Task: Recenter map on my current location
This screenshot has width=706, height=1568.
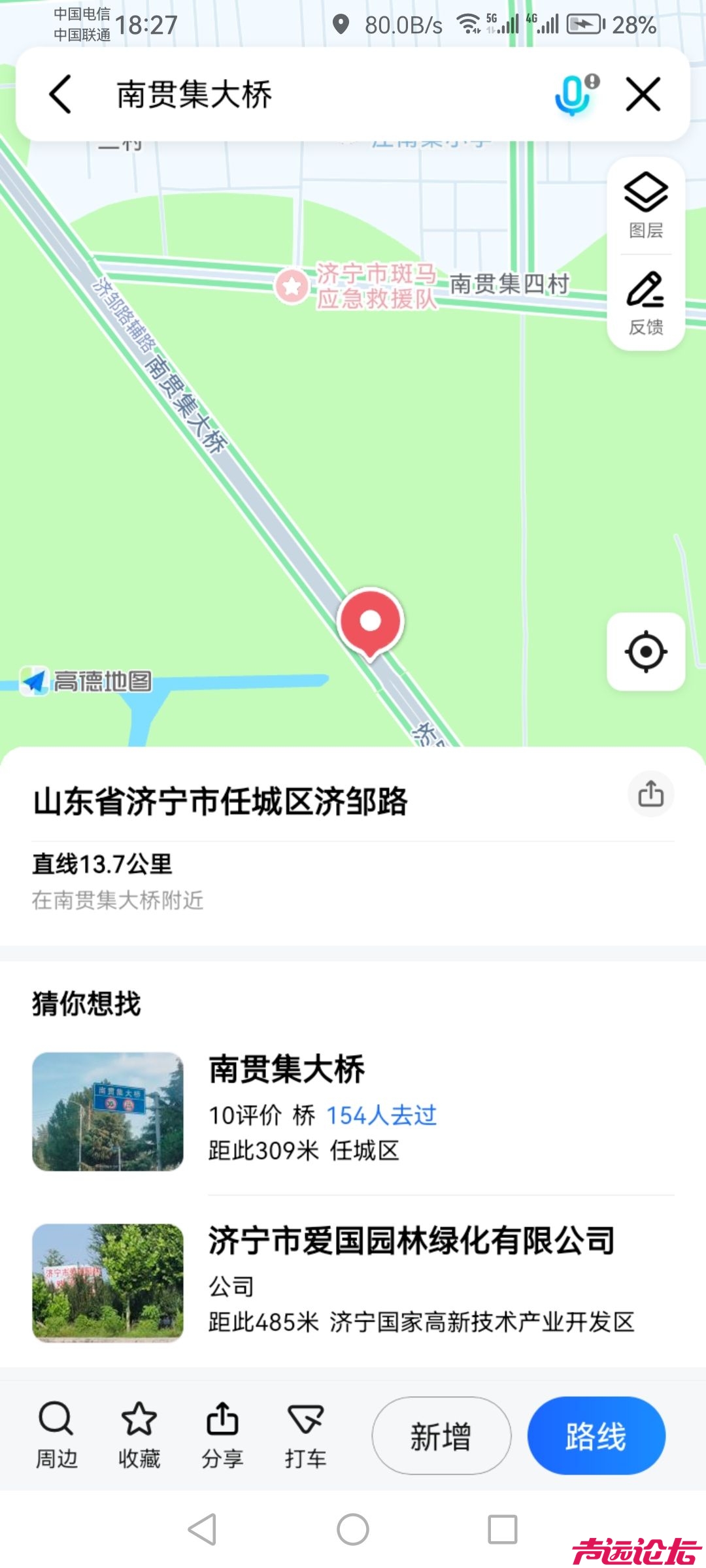Action: (x=646, y=651)
